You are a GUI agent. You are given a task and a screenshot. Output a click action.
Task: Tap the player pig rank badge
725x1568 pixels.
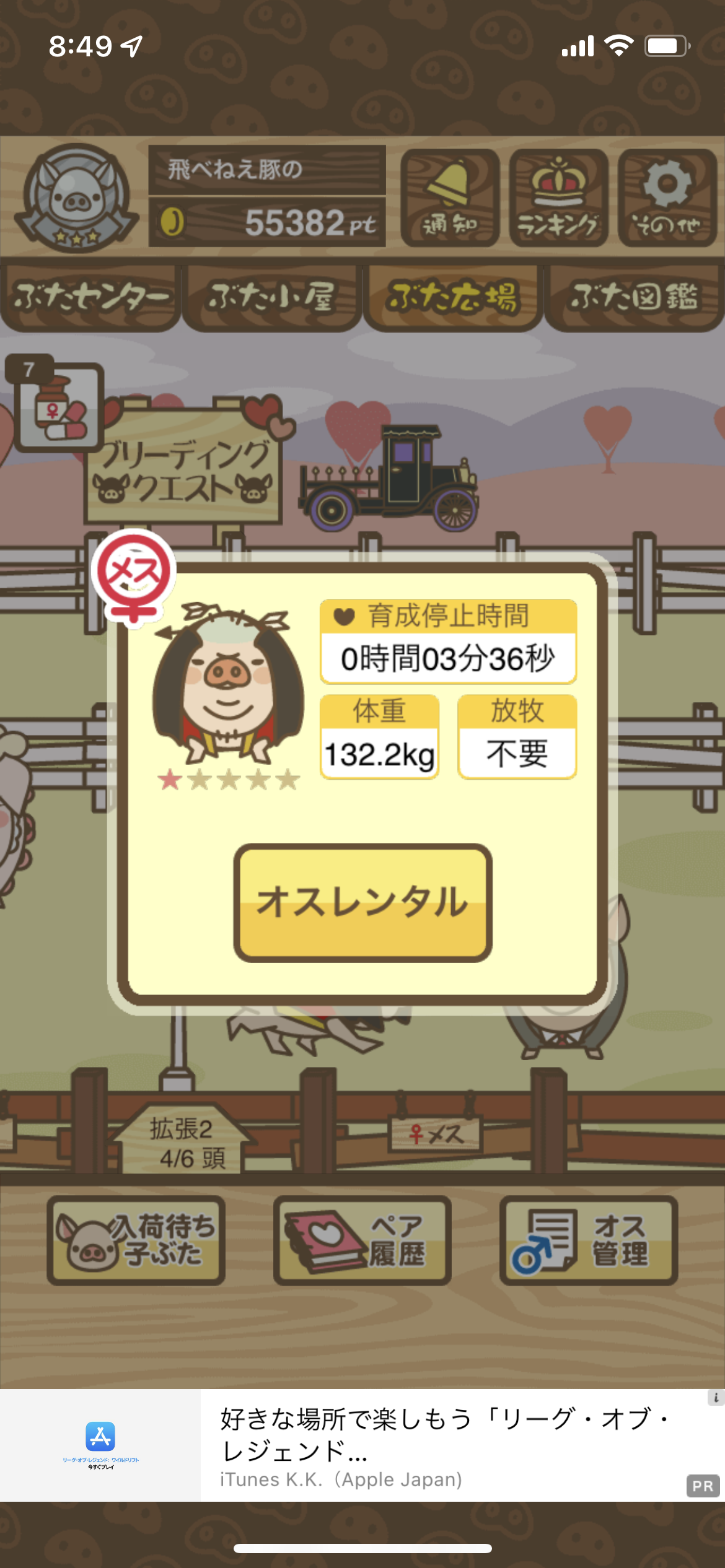tap(77, 198)
